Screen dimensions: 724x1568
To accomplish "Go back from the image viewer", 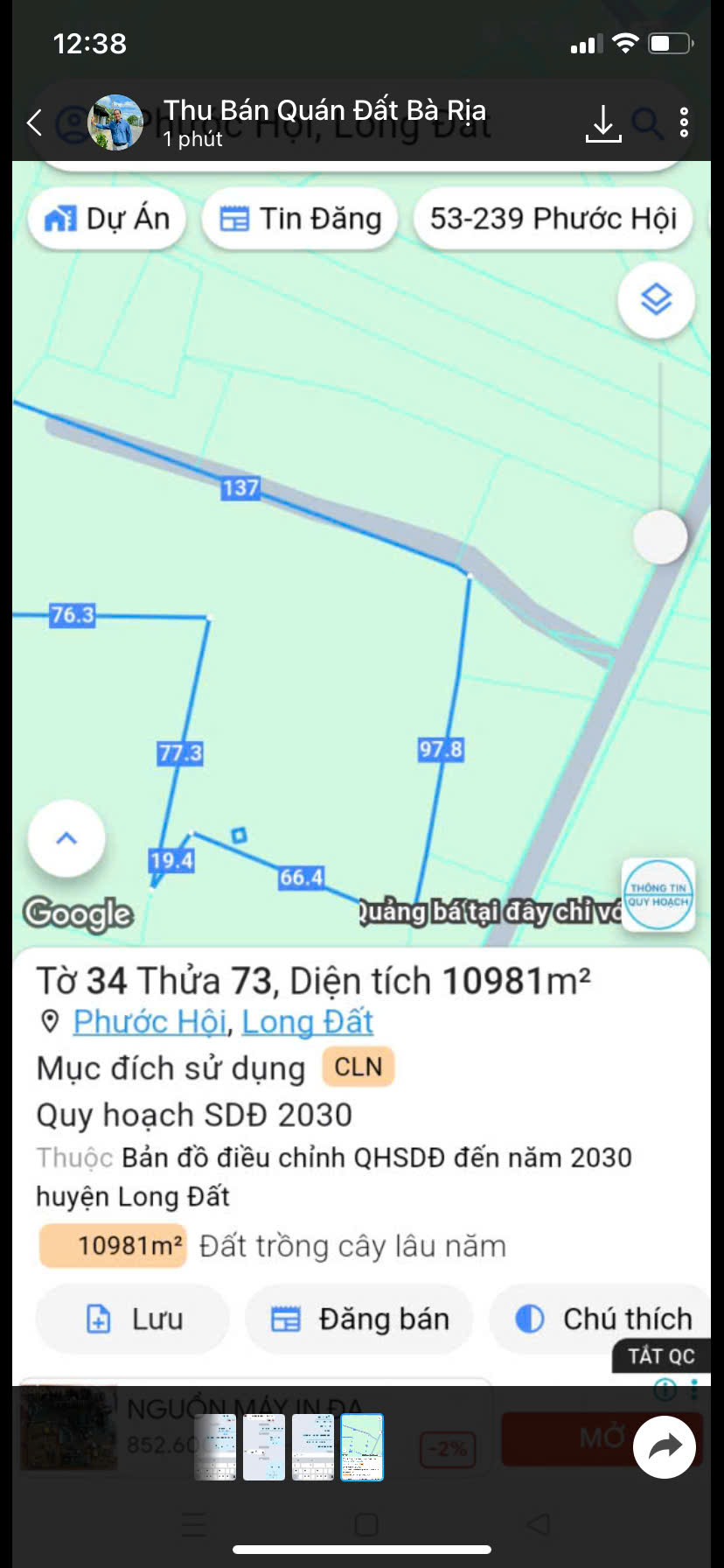I will 35,122.
